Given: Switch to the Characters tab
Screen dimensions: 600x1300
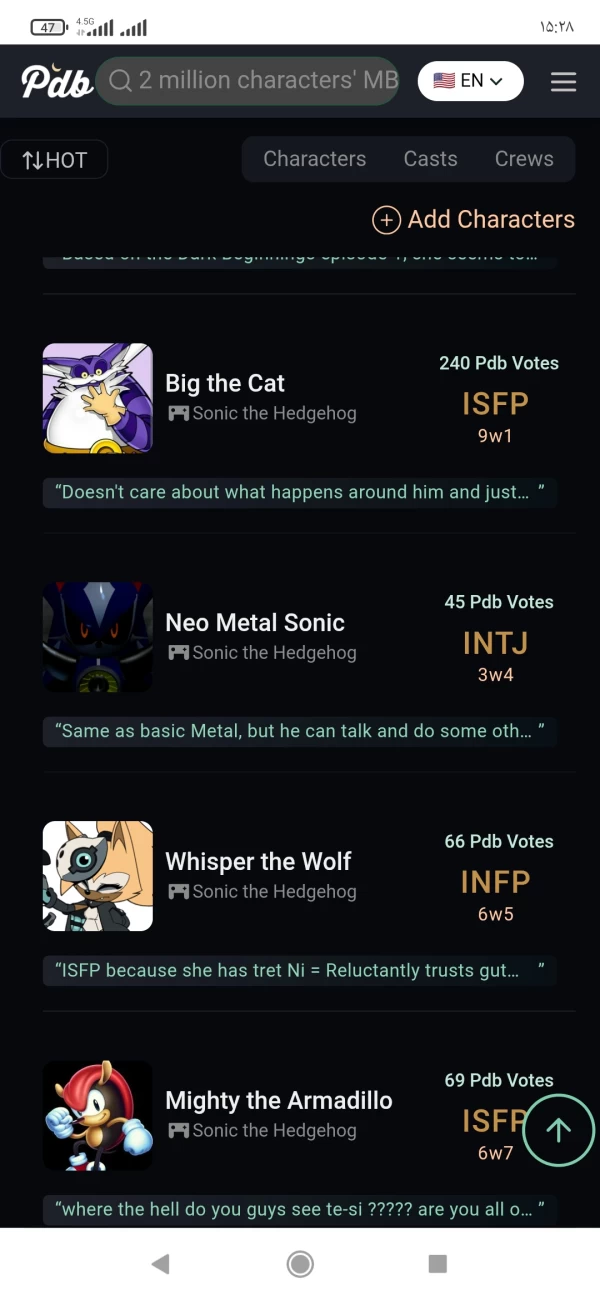Looking at the screenshot, I should tap(314, 159).
